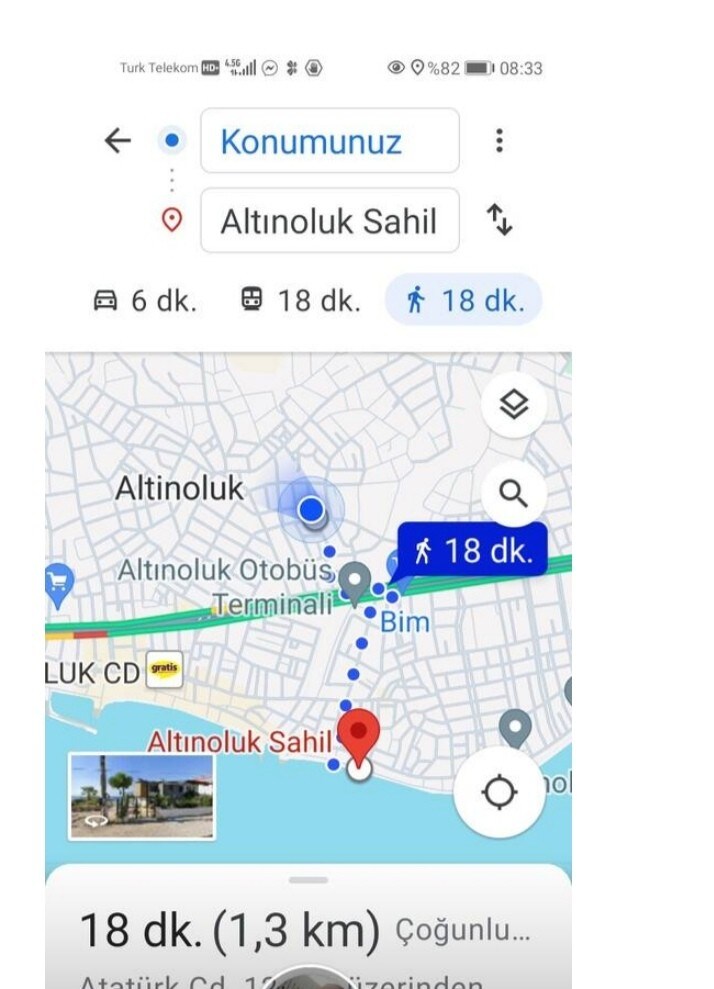
Task: Tap the Altınoluk Otobüs Terminali marker
Action: point(354,578)
